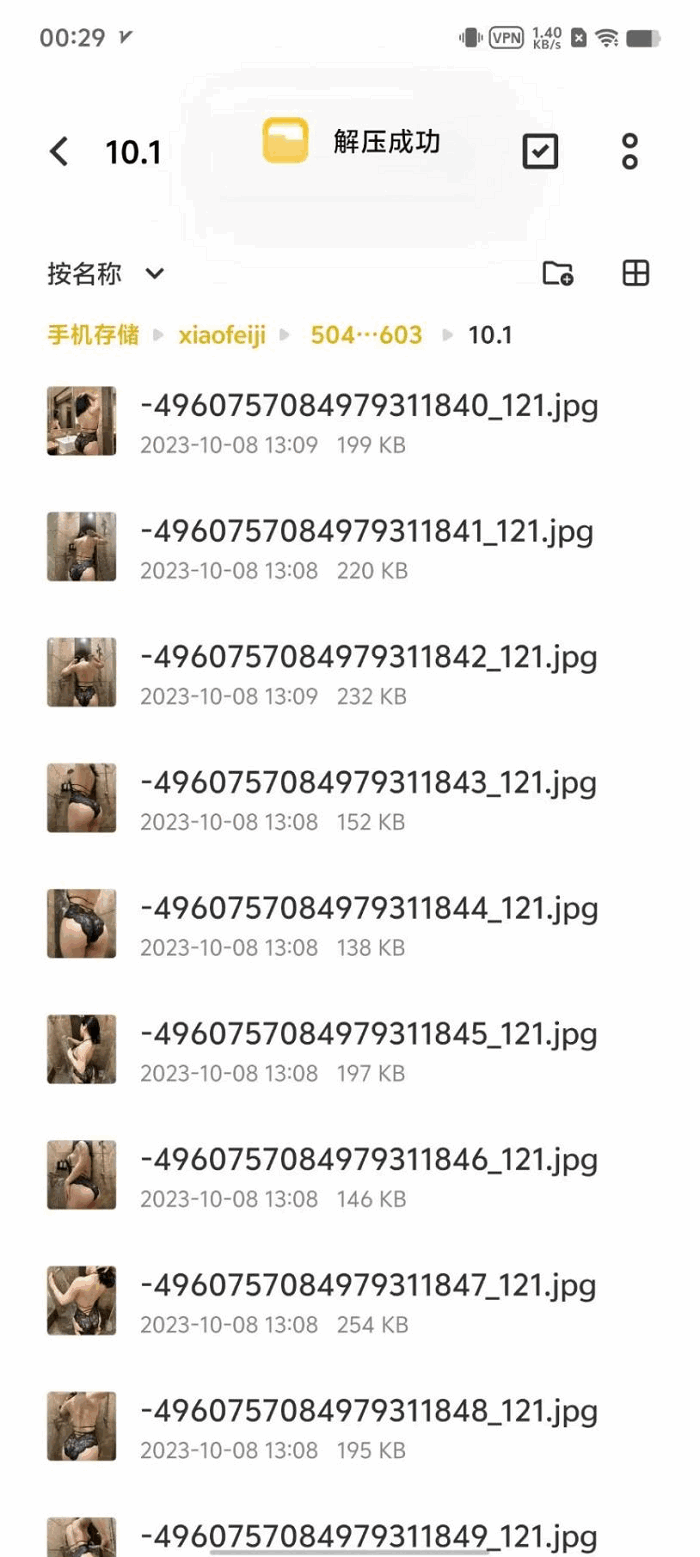700x1557 pixels.
Task: Jump to 手机存储 in the breadcrumb
Action: [x=92, y=335]
